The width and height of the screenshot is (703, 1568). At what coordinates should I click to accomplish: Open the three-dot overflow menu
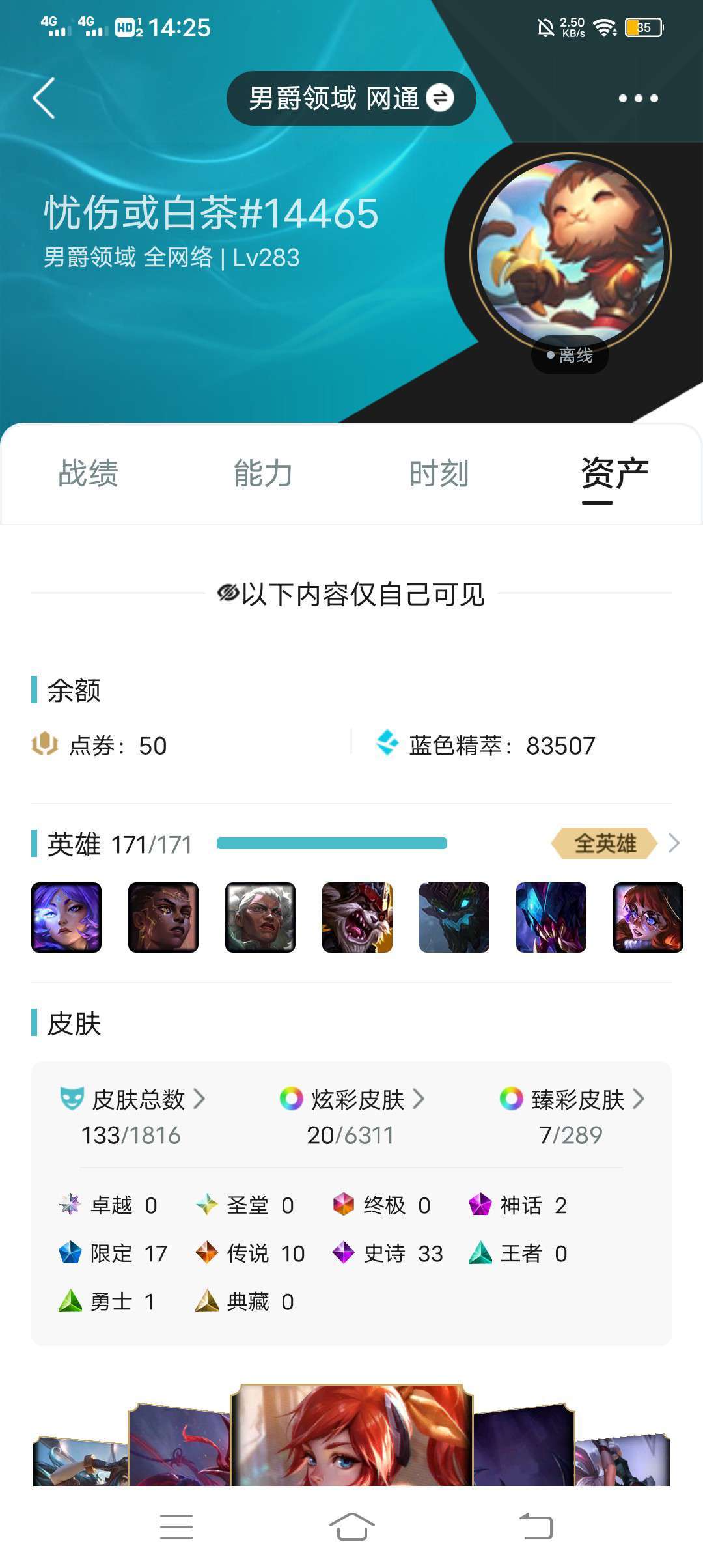point(638,98)
